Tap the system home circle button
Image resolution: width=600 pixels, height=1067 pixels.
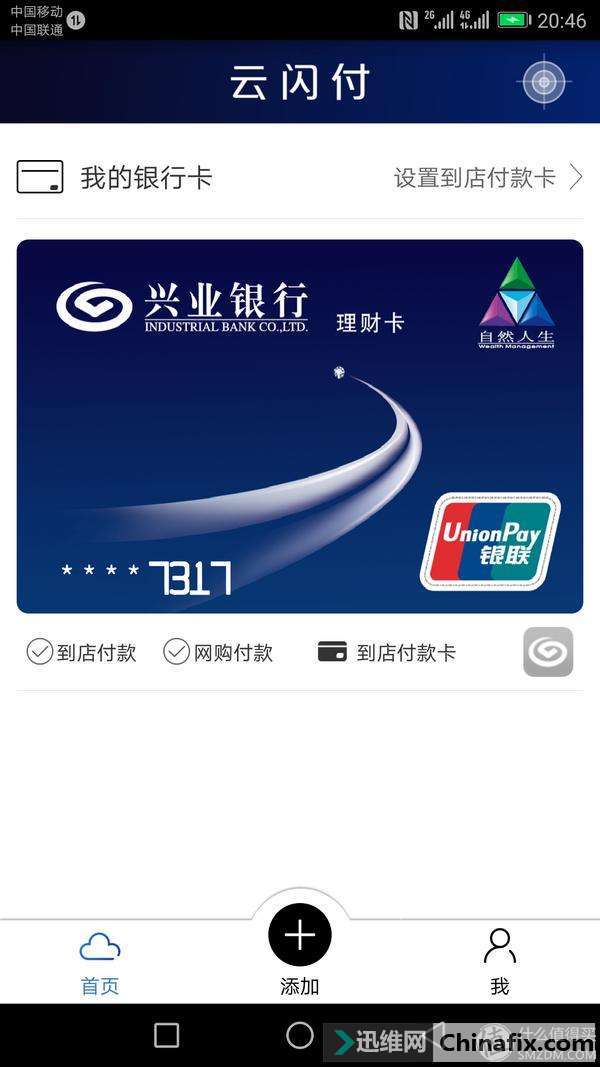[x=300, y=1036]
